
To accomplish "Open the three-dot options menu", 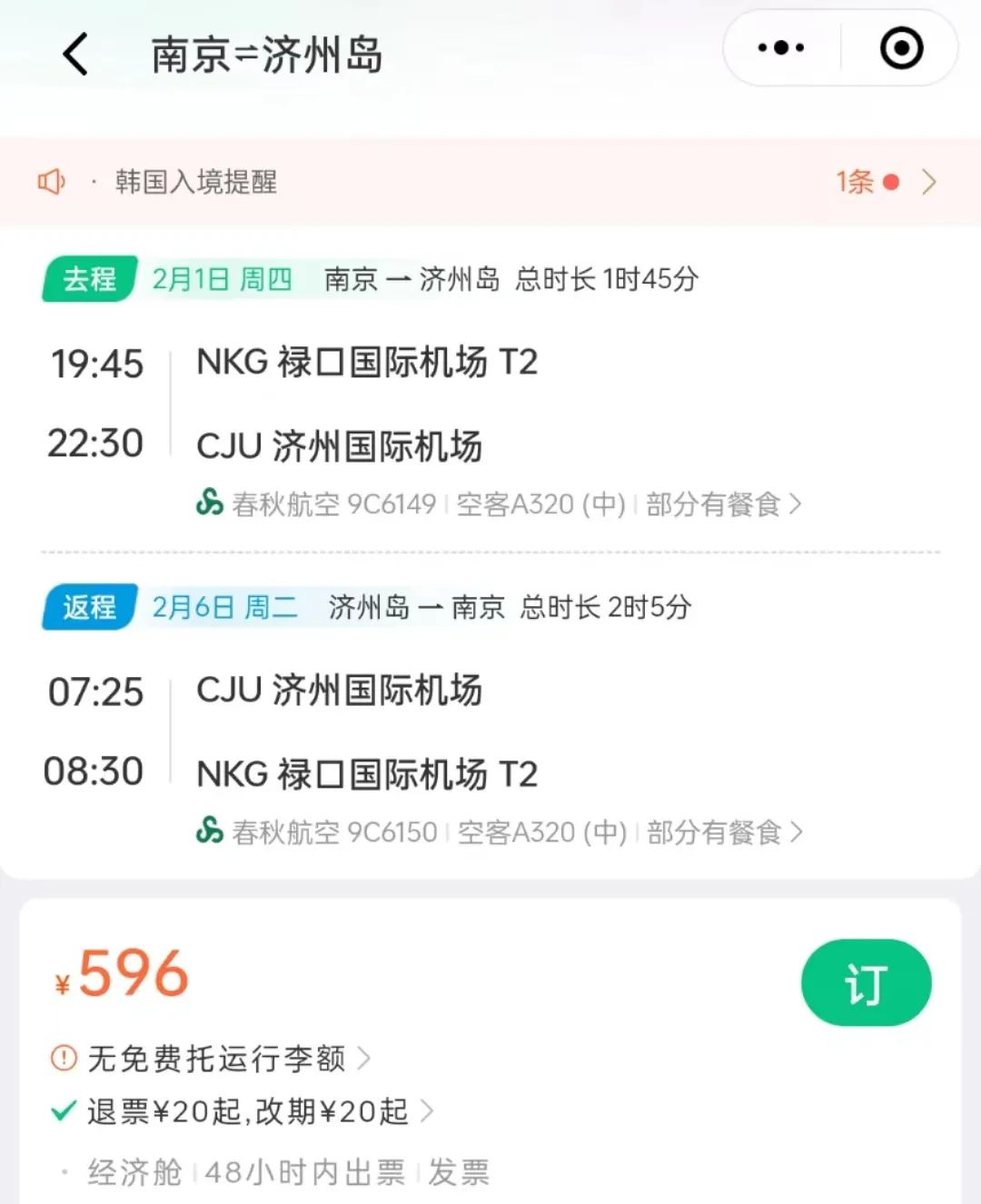I will click(779, 47).
